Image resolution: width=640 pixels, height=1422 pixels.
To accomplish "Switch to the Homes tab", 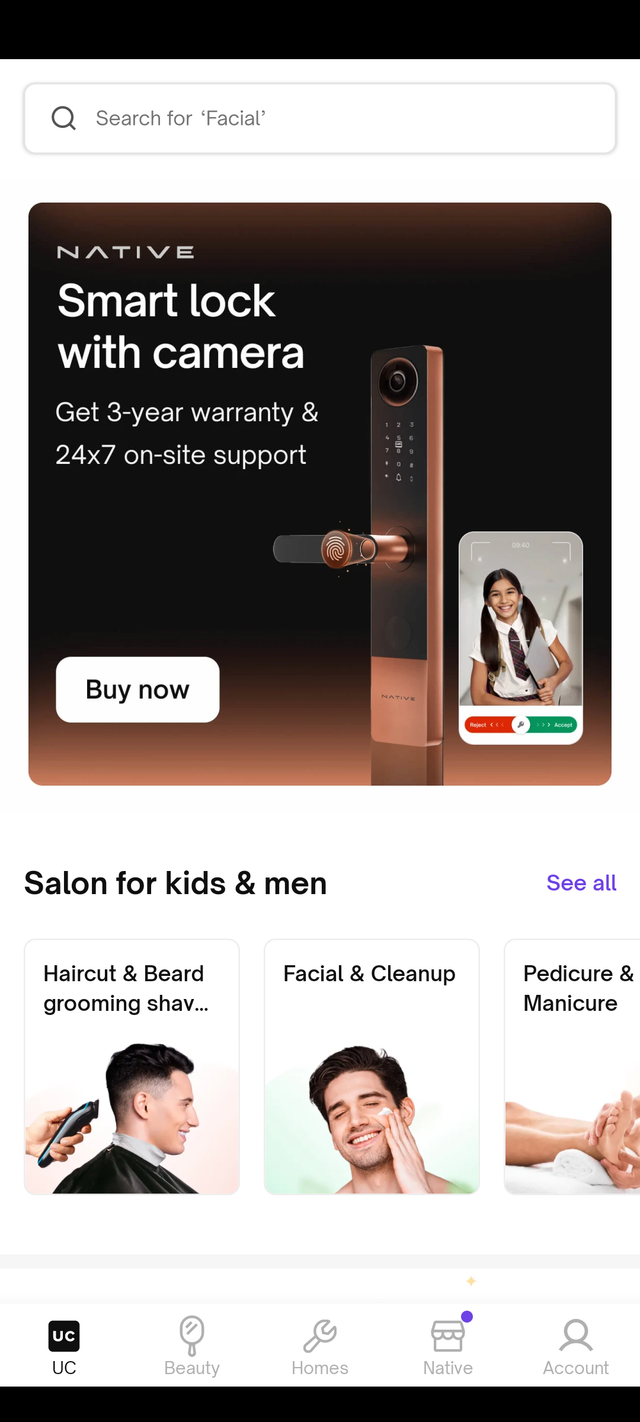I will click(320, 1346).
